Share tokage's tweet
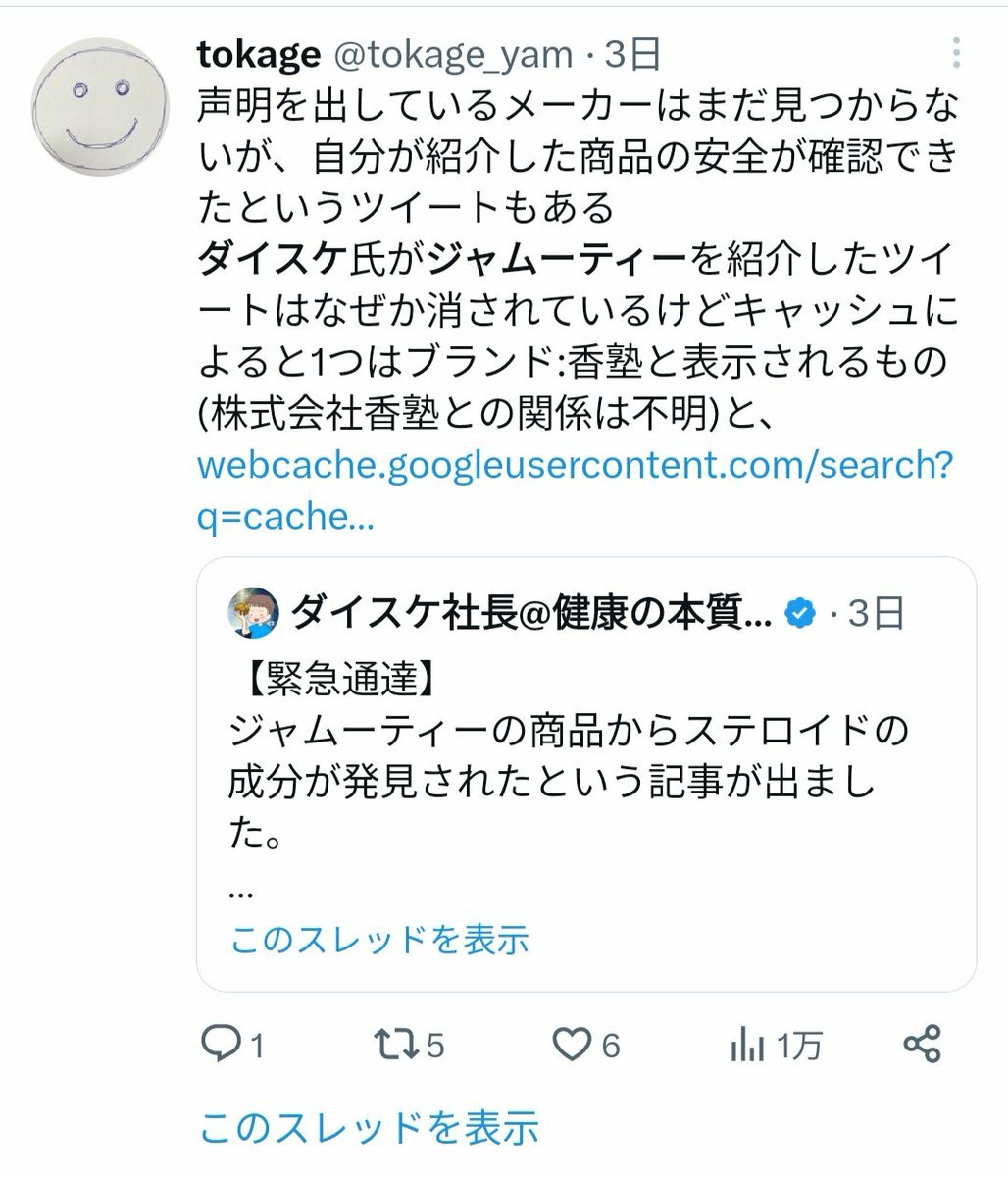The height and width of the screenshot is (1177, 1008). [922, 1044]
